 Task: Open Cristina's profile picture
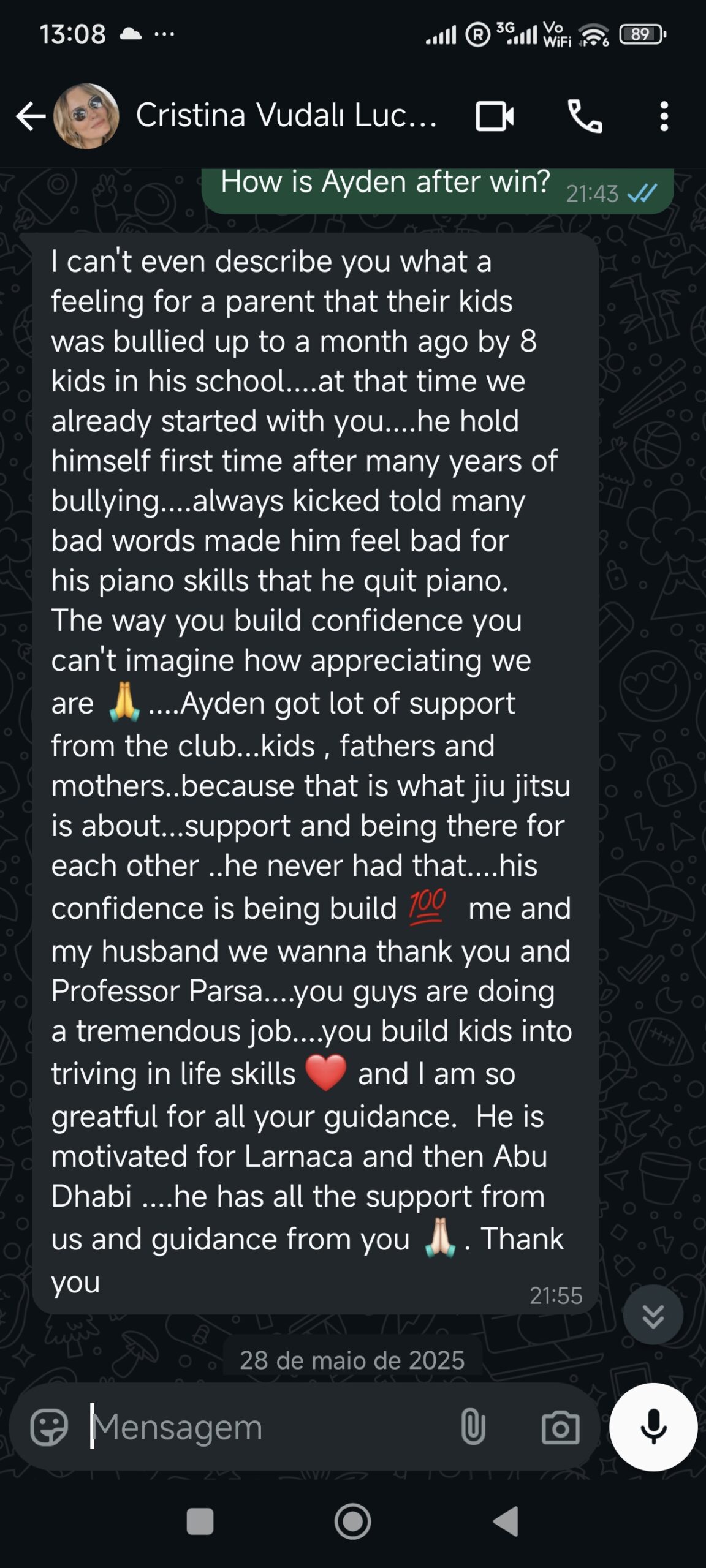coord(86,116)
